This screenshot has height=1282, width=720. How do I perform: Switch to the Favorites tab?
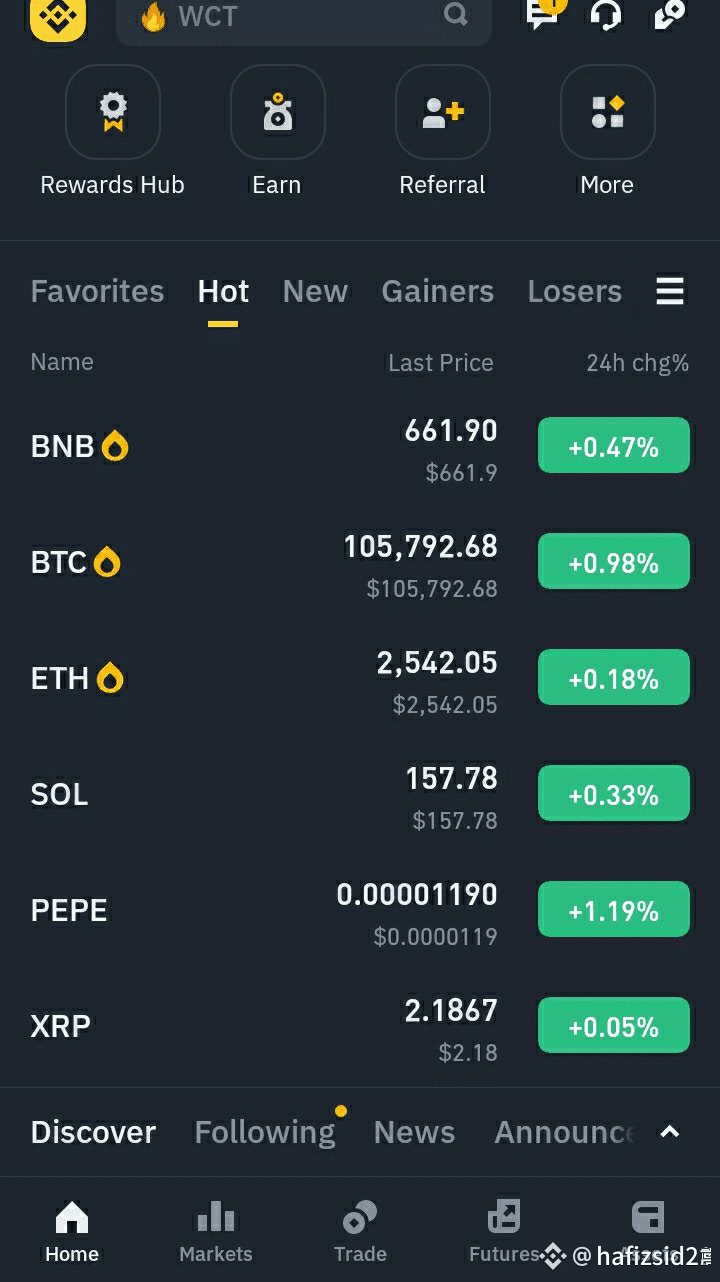[x=97, y=291]
